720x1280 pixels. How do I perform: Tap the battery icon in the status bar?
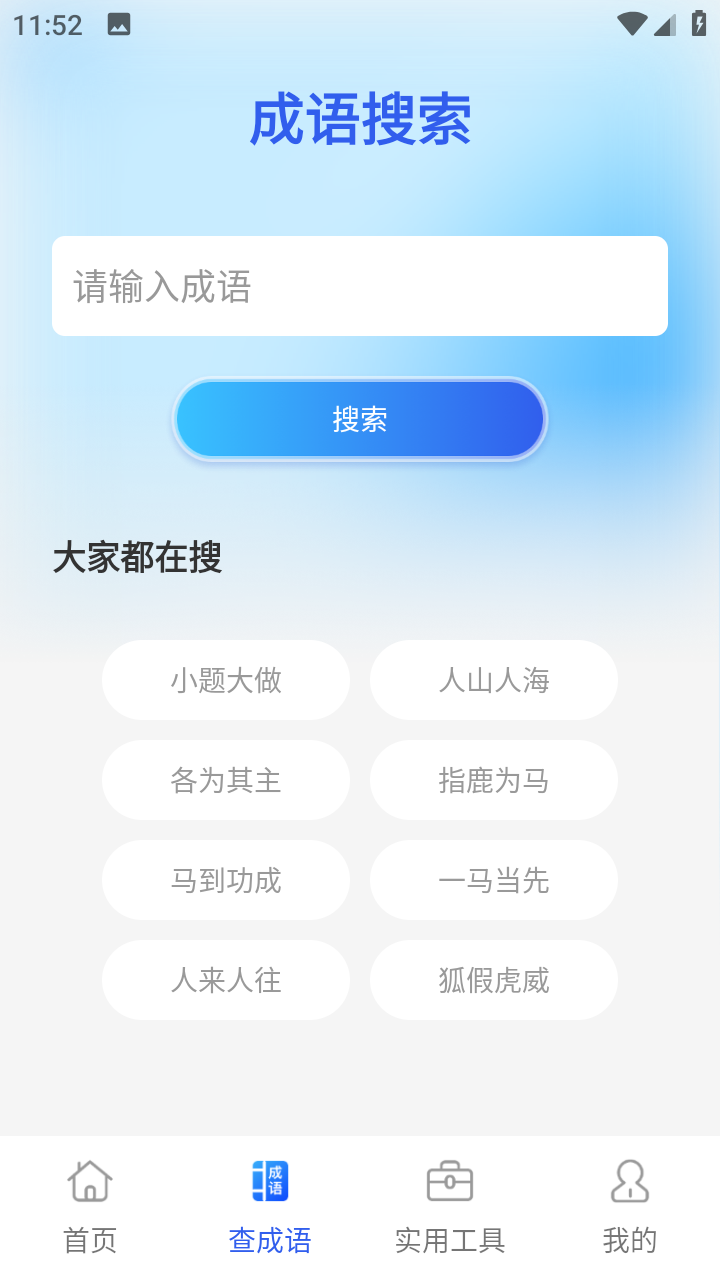[x=700, y=25]
